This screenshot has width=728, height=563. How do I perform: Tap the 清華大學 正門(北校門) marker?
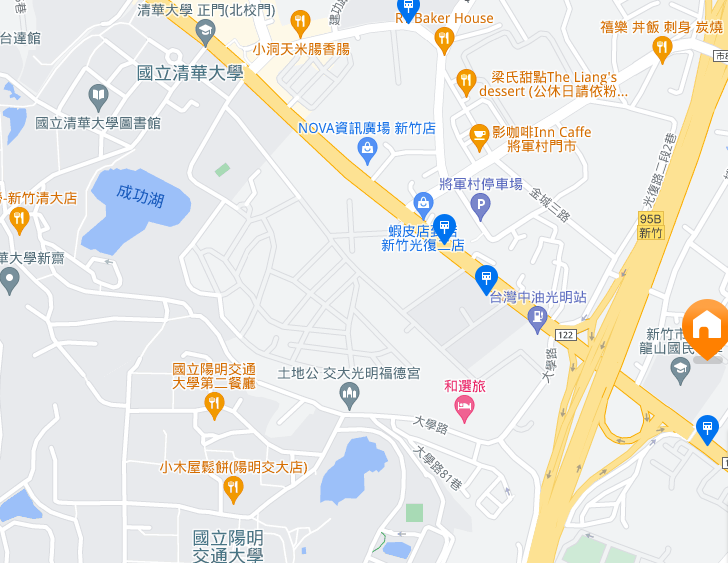click(x=205, y=33)
